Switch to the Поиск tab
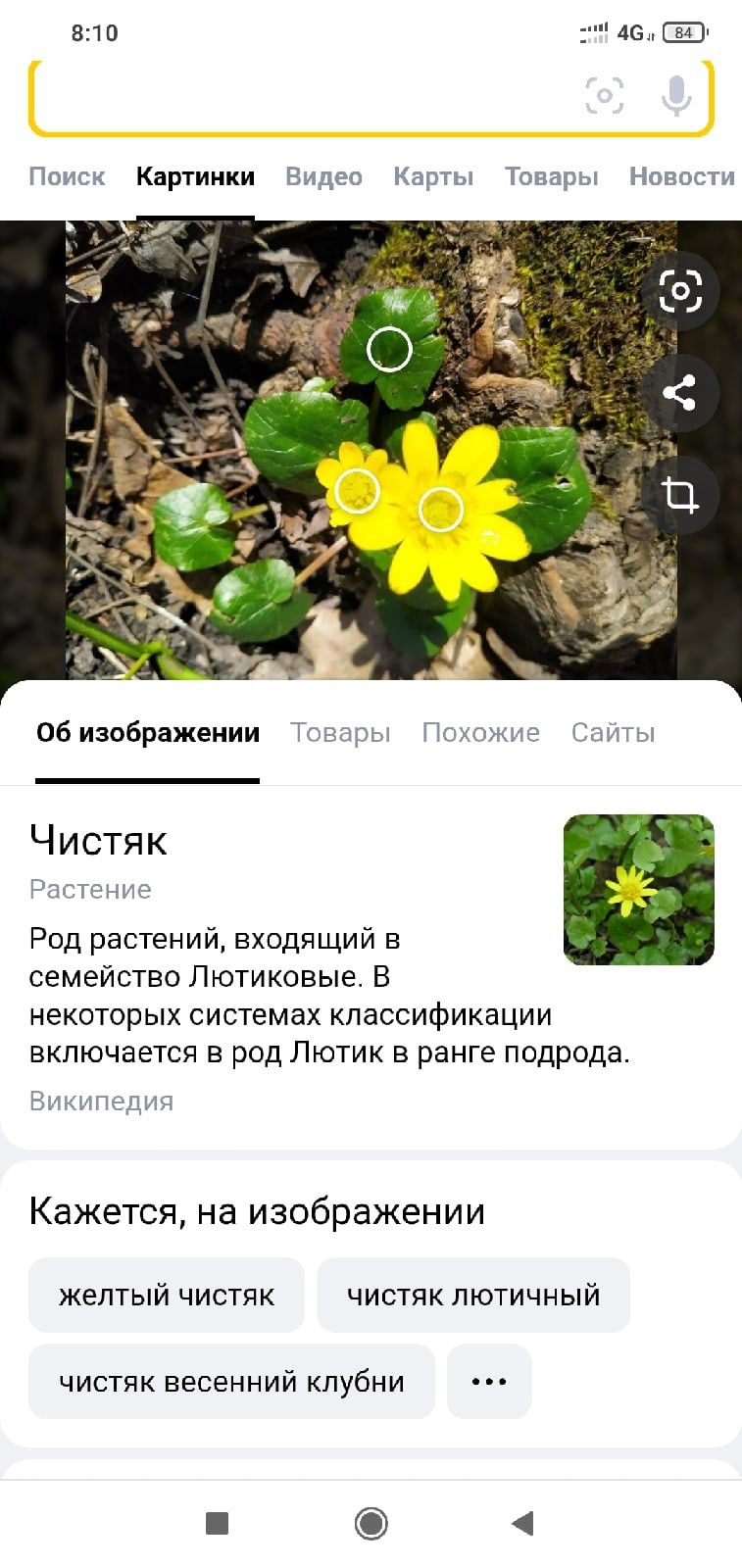The height and width of the screenshot is (1568, 742). (67, 176)
